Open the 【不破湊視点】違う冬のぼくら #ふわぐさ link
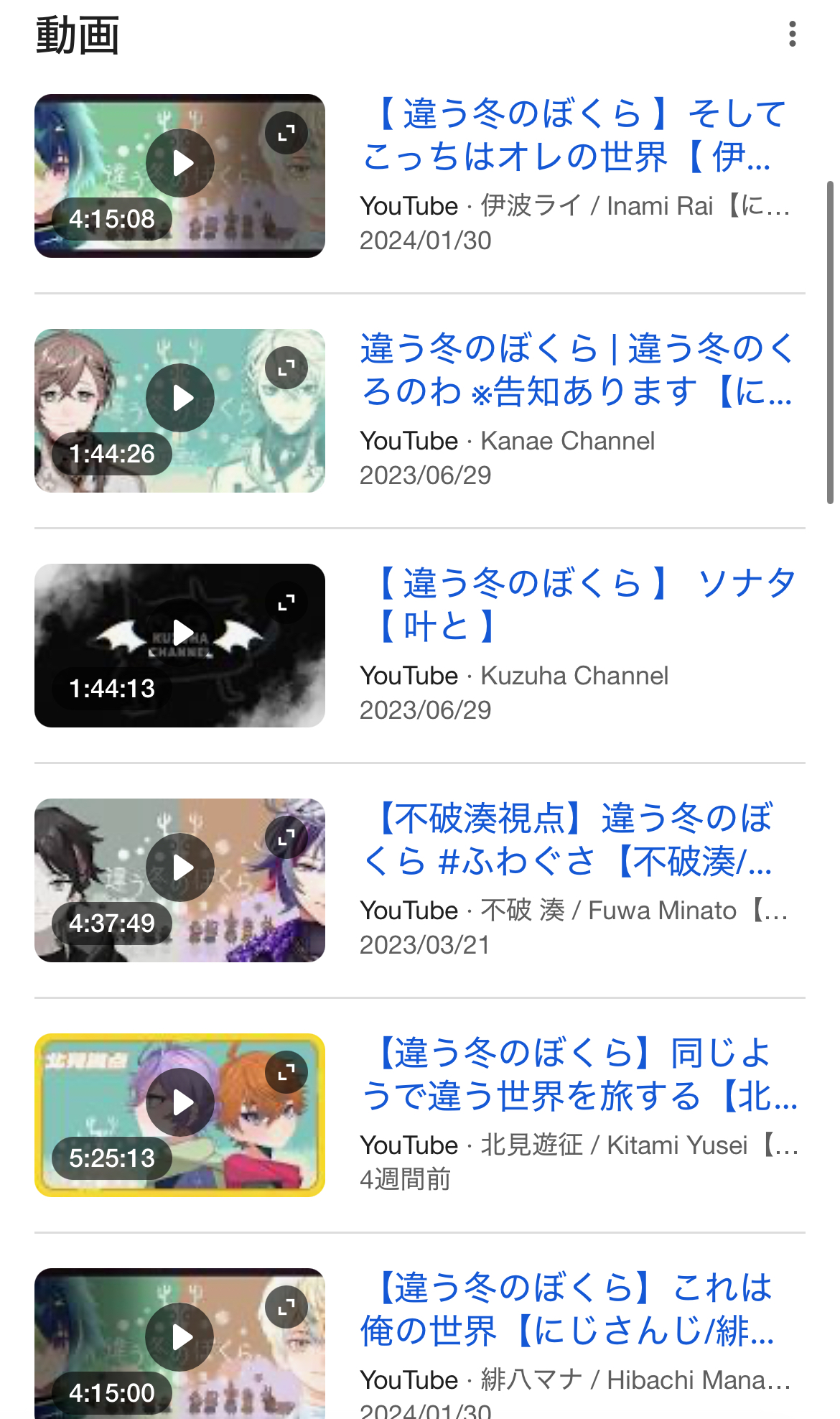Screen dimensions: 840x1419 pyautogui.click(x=567, y=839)
